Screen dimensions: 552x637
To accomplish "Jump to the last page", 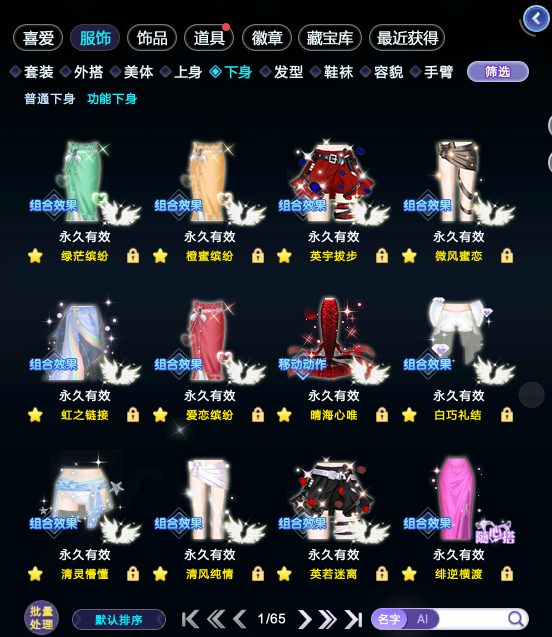I will [x=353, y=619].
